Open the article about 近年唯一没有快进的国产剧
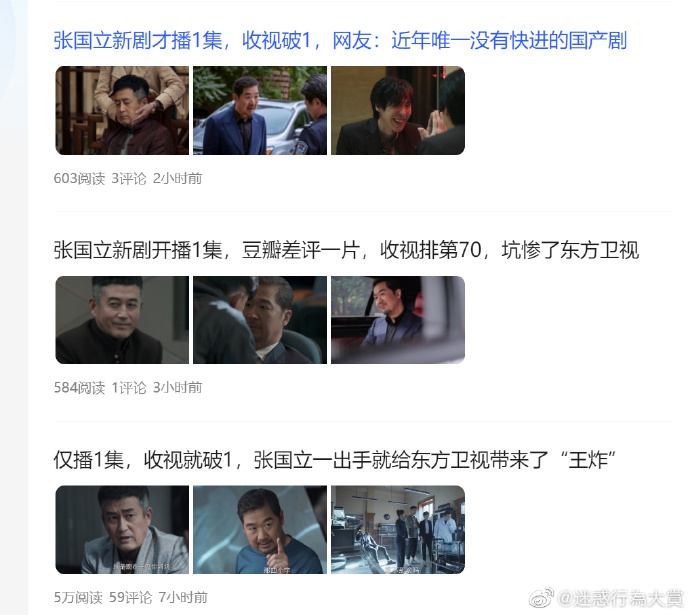The height and width of the screenshot is (615, 690). point(340,41)
